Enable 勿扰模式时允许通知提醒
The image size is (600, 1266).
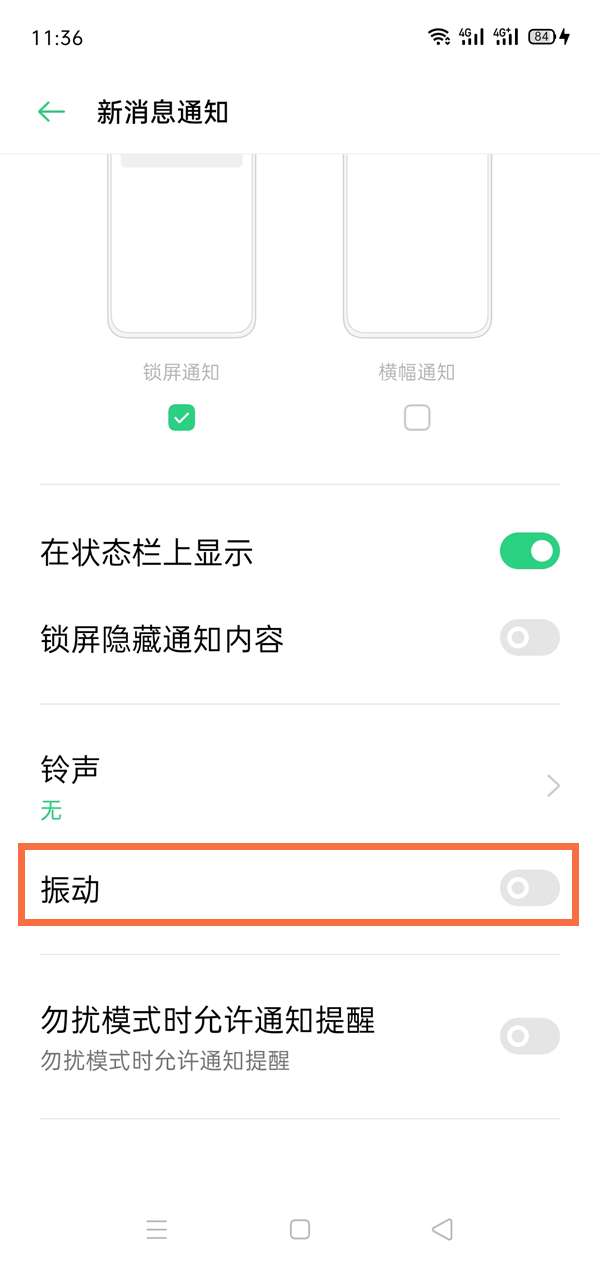(x=529, y=1036)
